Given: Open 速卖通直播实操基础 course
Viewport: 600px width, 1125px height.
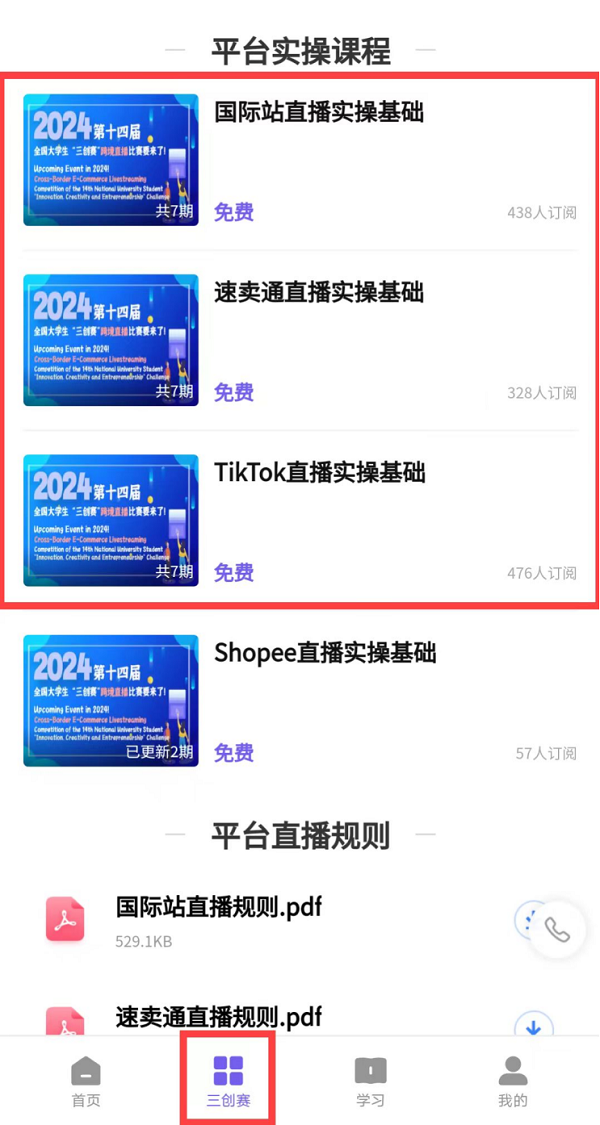Looking at the screenshot, I should pos(318,292).
